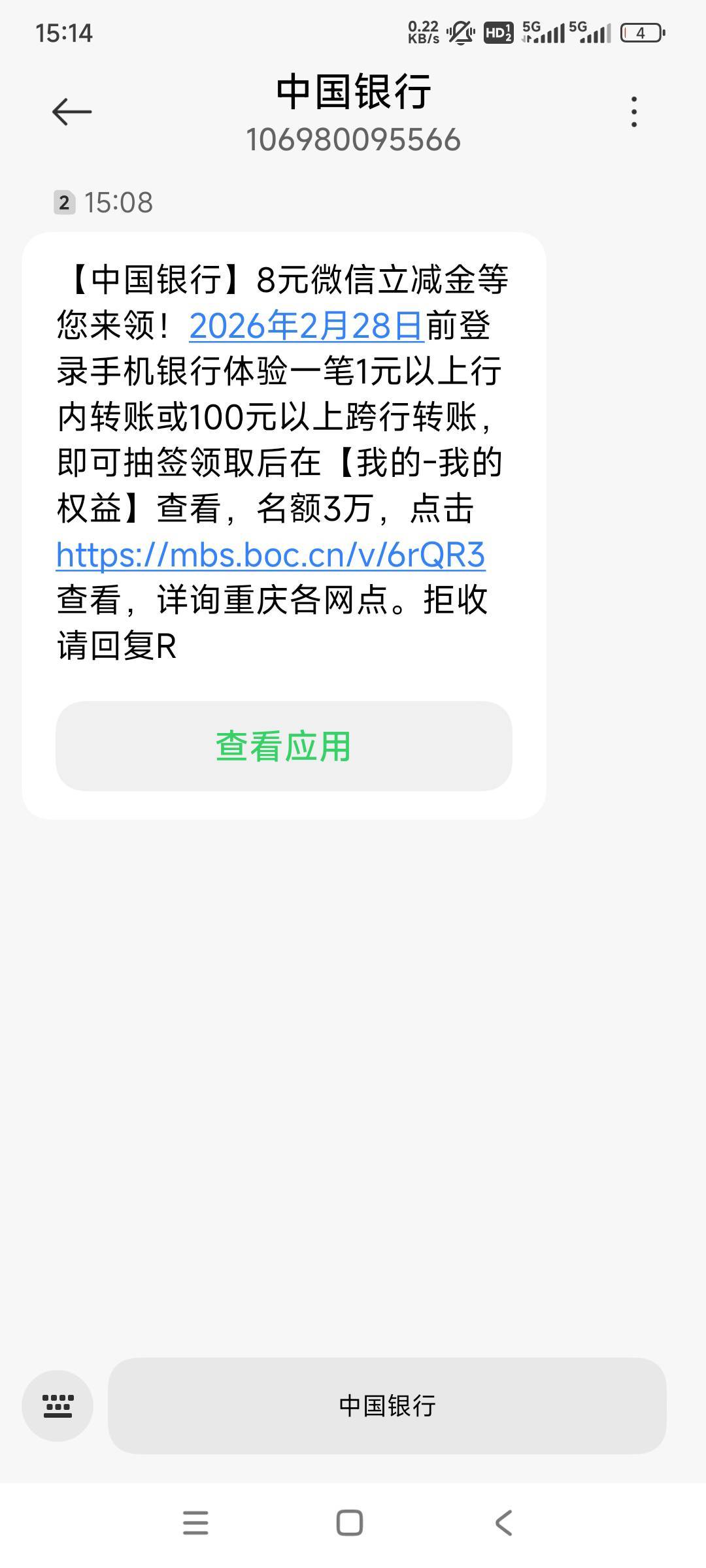The width and height of the screenshot is (706, 1568).
Task: Tap the 2026年2月28日 date link
Action: 306,325
